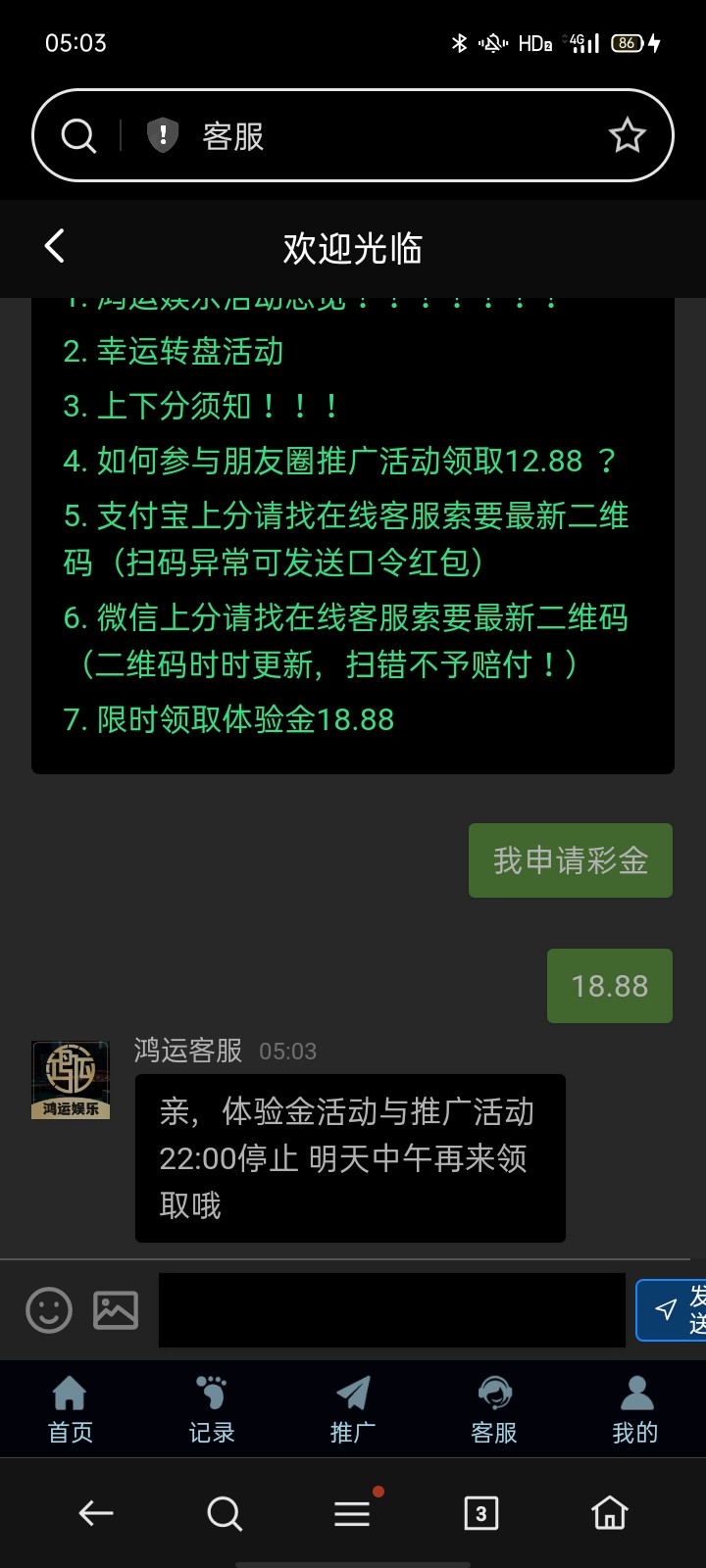
Task: Focus the message input field
Action: tap(392, 1310)
